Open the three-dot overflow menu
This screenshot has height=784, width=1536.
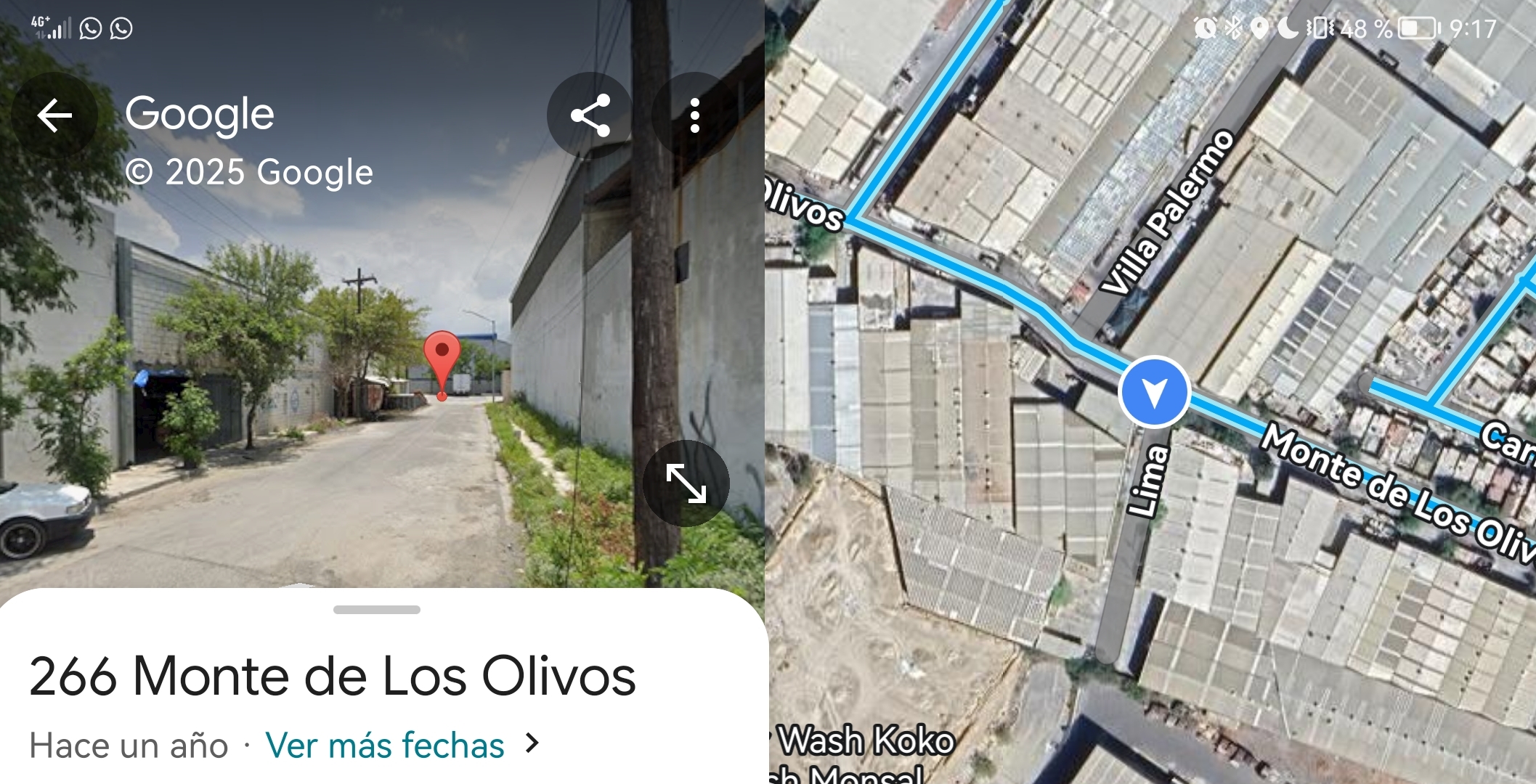click(x=694, y=115)
